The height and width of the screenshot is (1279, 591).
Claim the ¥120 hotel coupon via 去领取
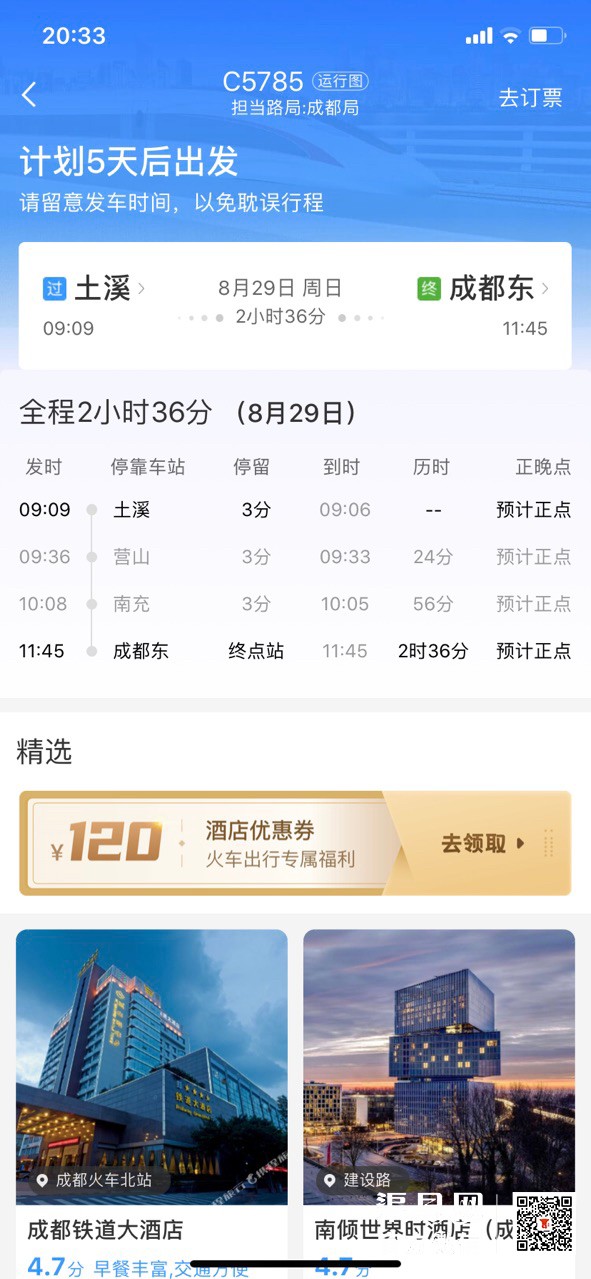(484, 843)
